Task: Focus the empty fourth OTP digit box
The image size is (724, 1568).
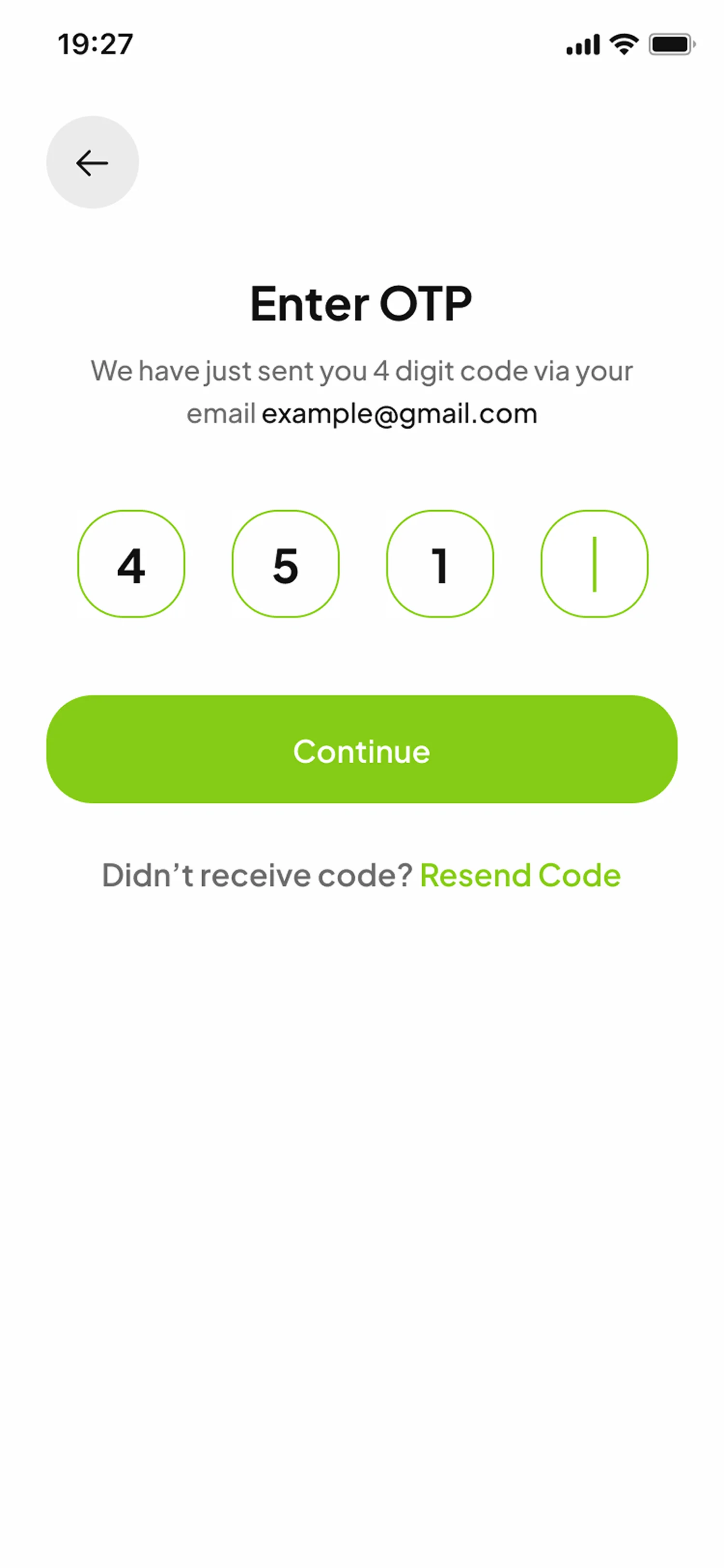Action: tap(595, 564)
